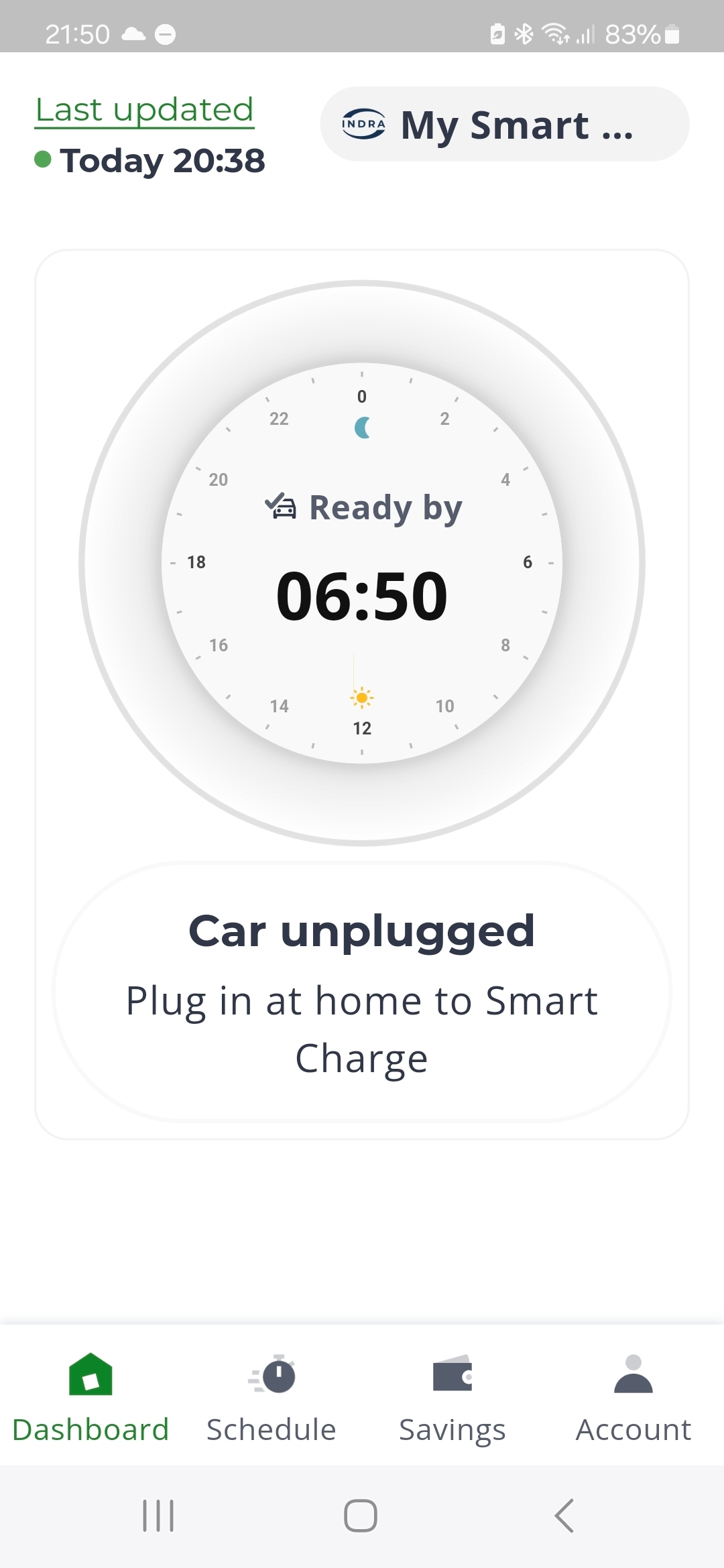Open recent apps from the navigation bar

(x=158, y=1516)
